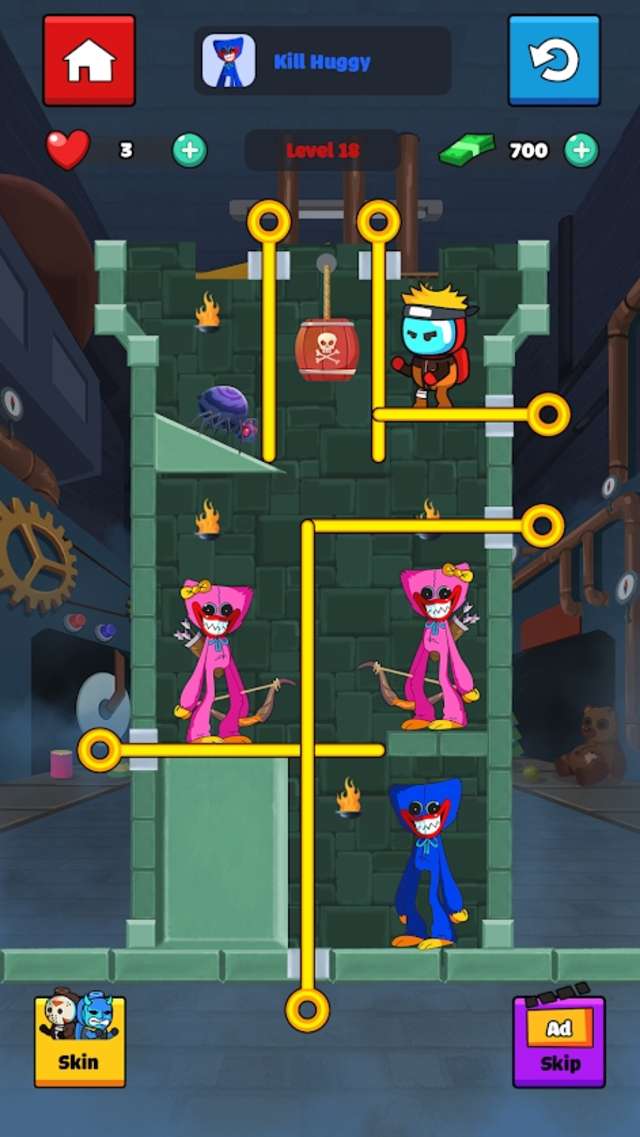The image size is (640, 1137).
Task: Pull the long vertical pin's bottom handle
Action: point(307,1009)
